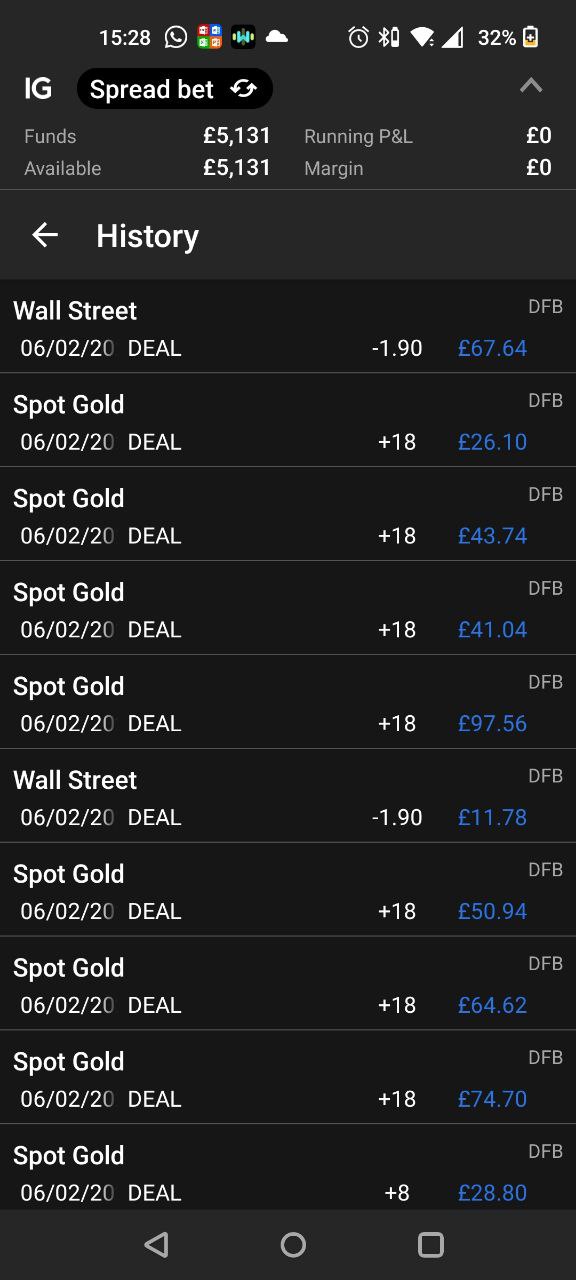Select Spot Gold deal worth £41.04
Screen dimensions: 576x1280
tap(288, 608)
